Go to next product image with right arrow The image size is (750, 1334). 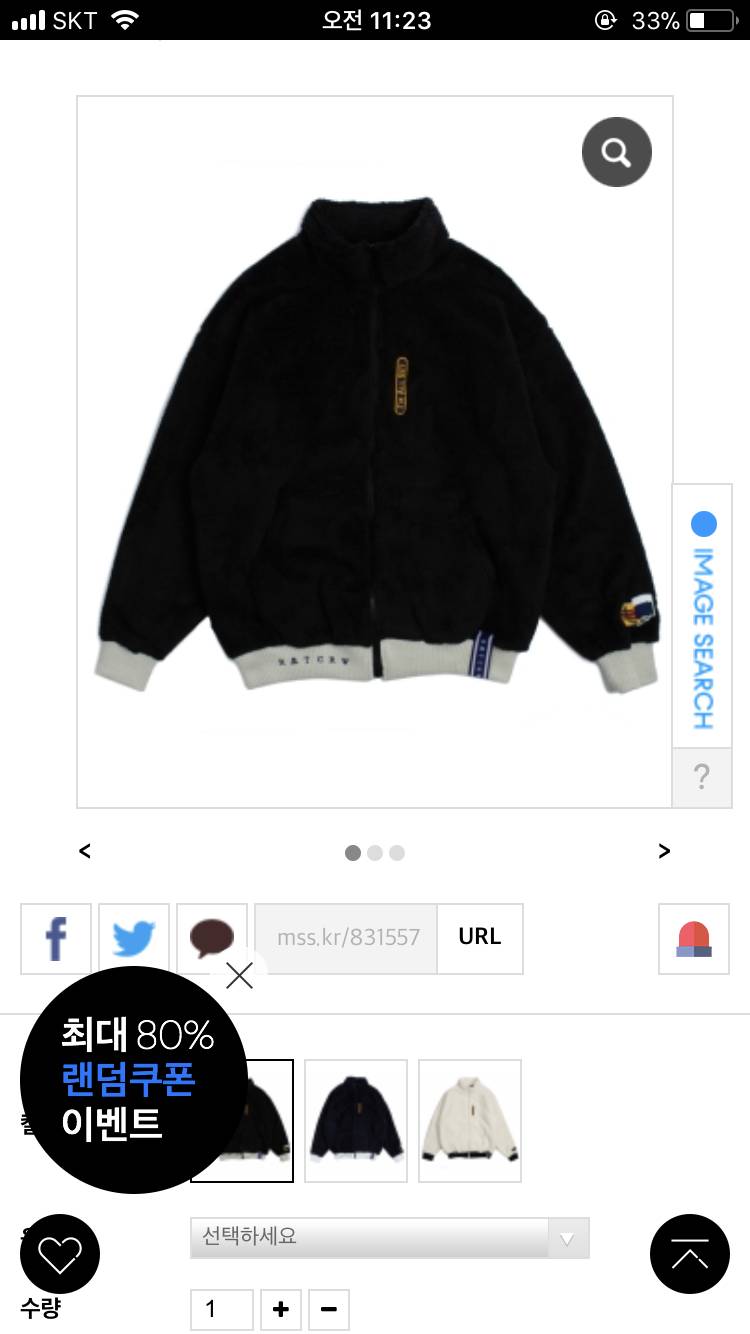664,851
